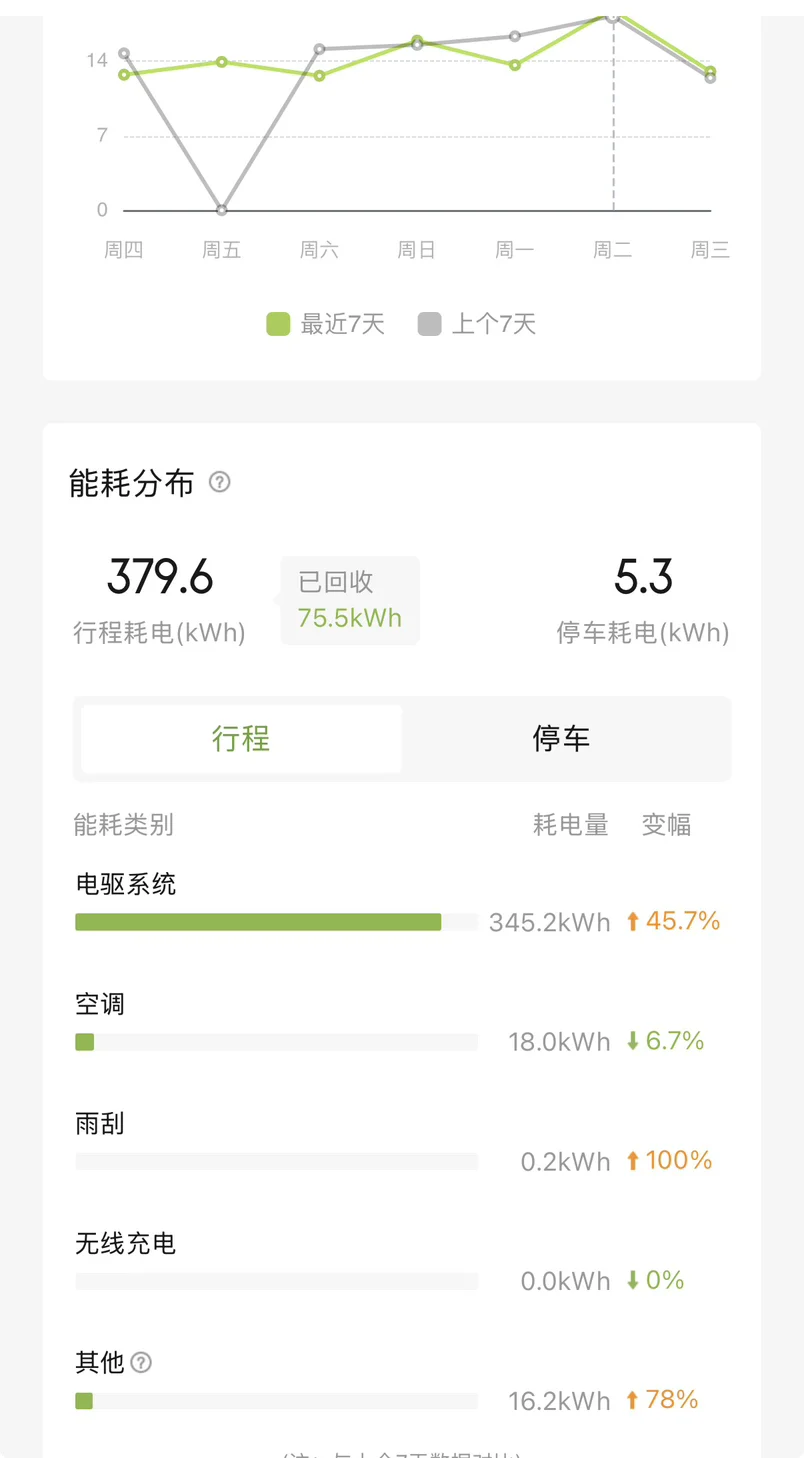Open the help icon next to 能耗分布
Image resolution: width=804 pixels, height=1458 pixels.
point(219,483)
